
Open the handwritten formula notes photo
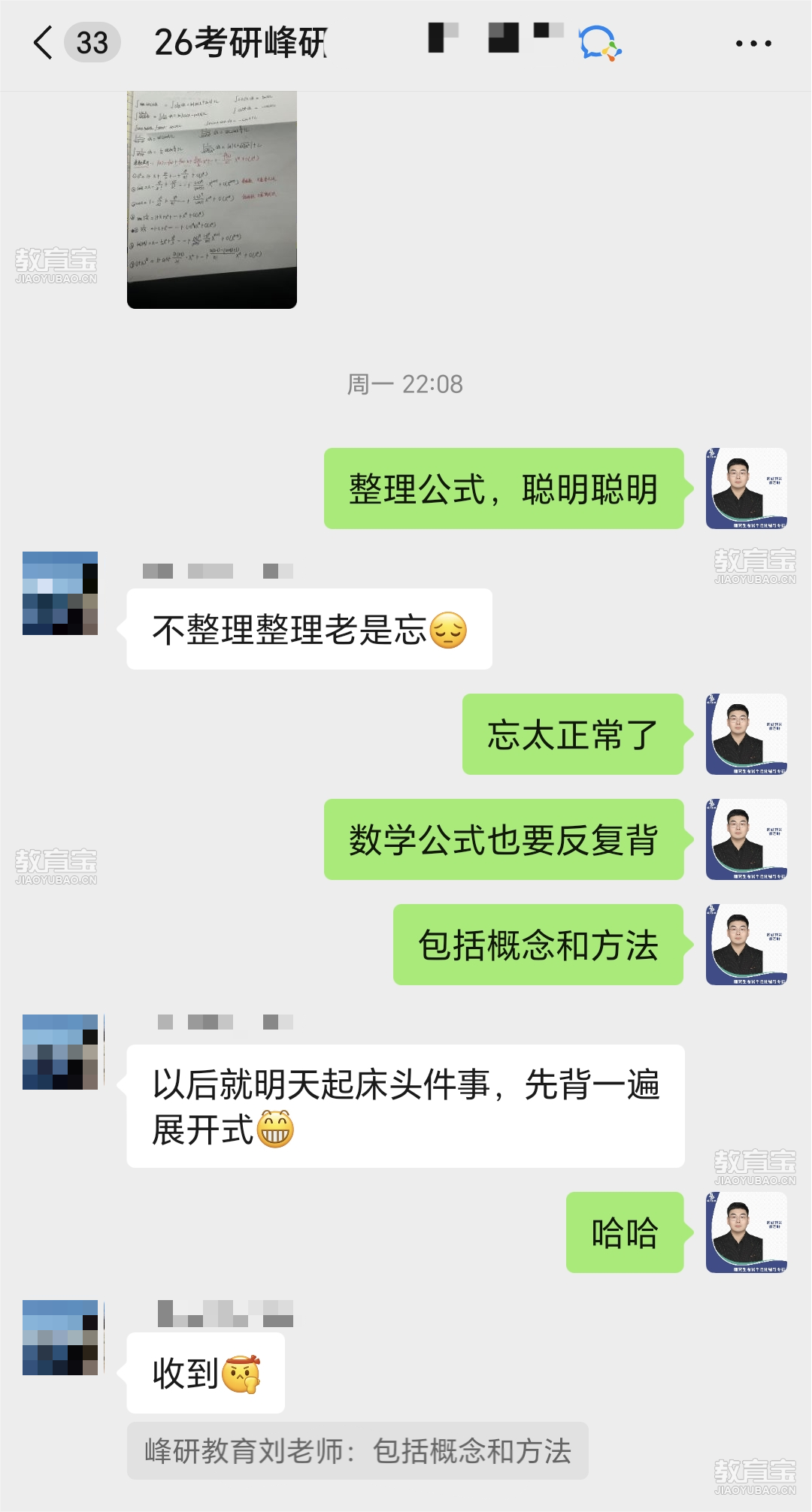click(x=212, y=199)
